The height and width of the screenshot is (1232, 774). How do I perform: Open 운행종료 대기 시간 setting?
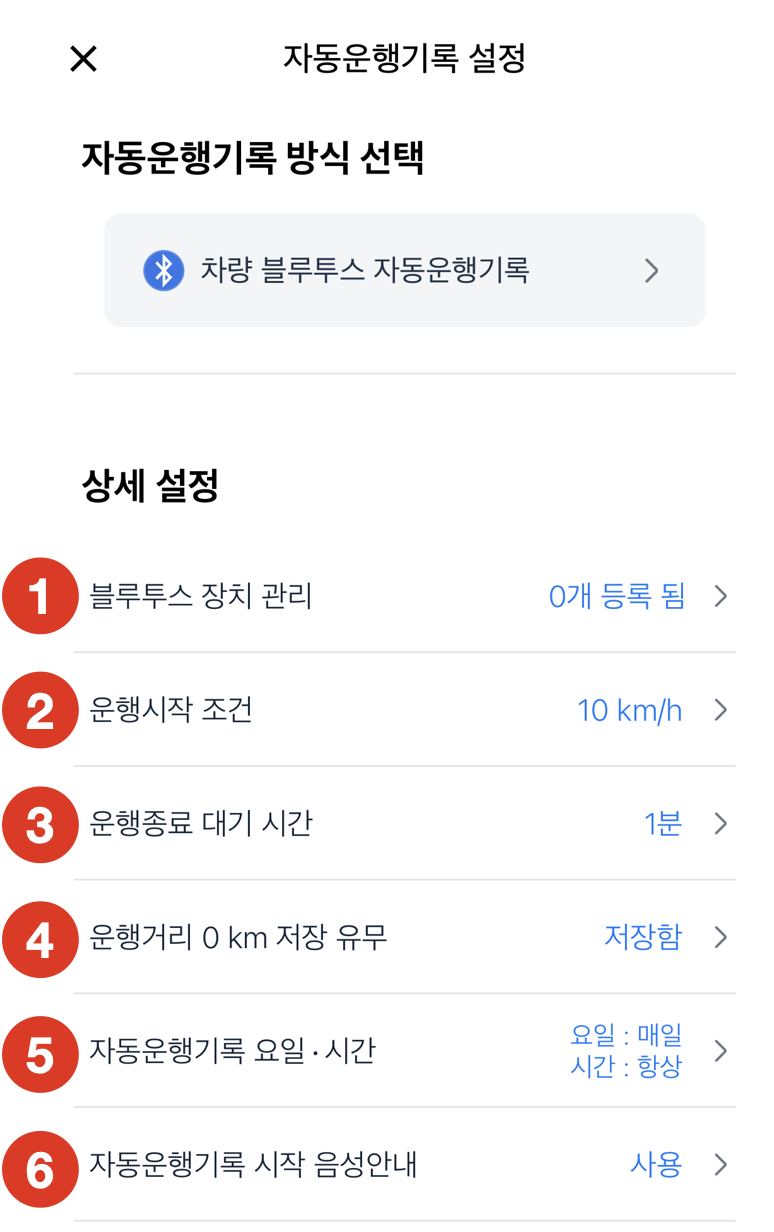coord(404,824)
